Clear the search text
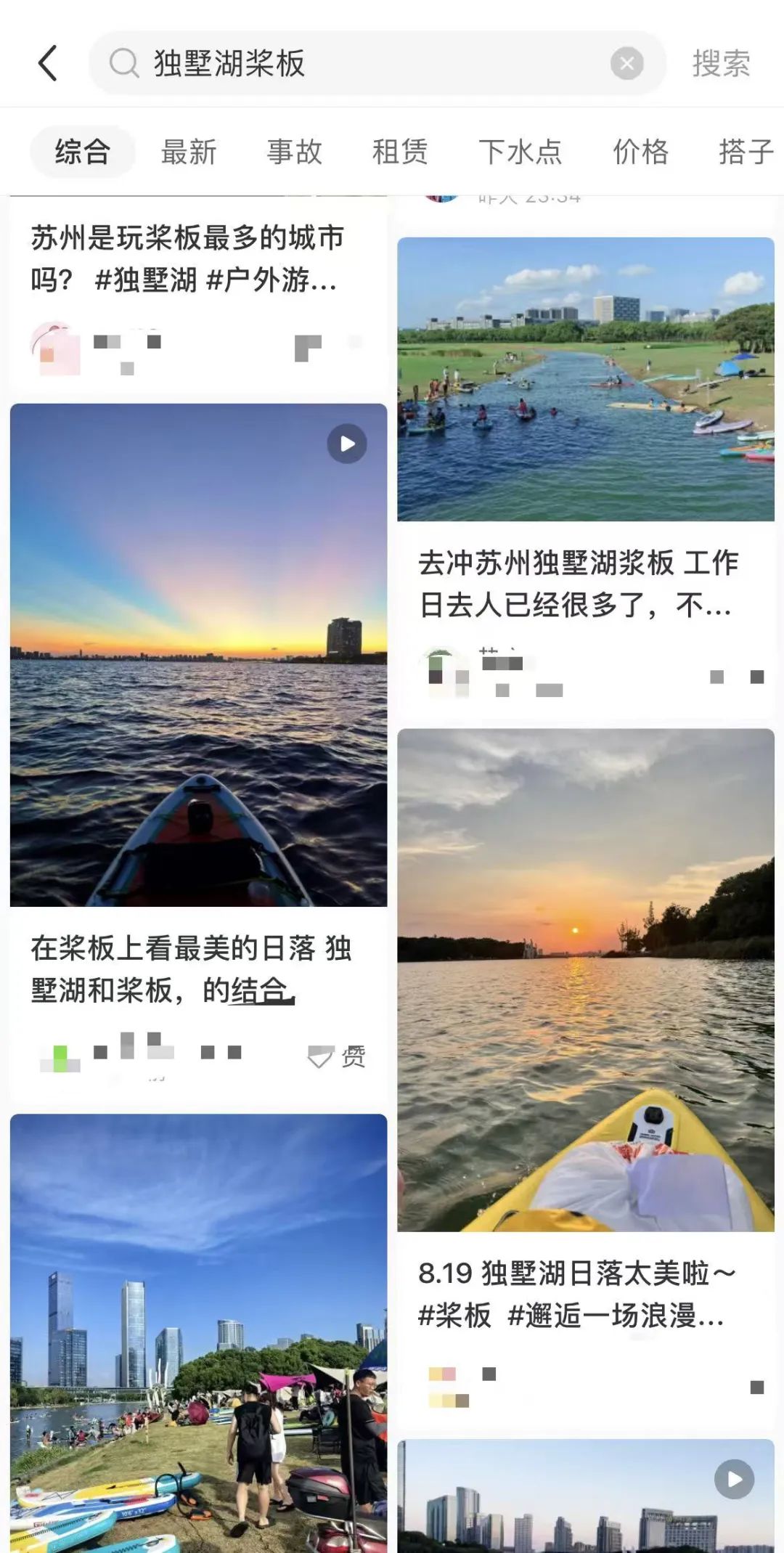The image size is (784, 1553). [x=626, y=64]
